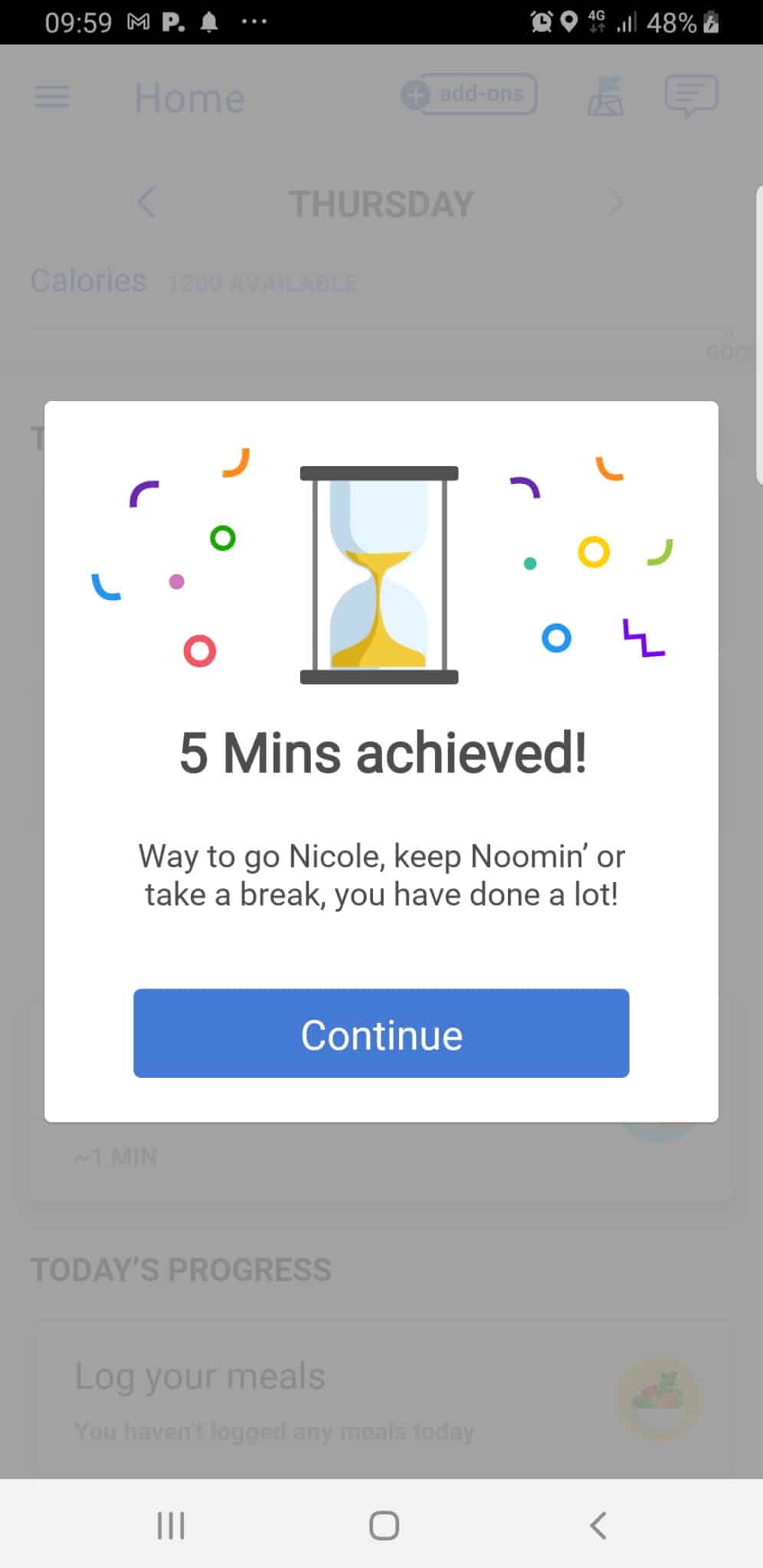
Task: Go back using the system back button
Action: point(598,1525)
